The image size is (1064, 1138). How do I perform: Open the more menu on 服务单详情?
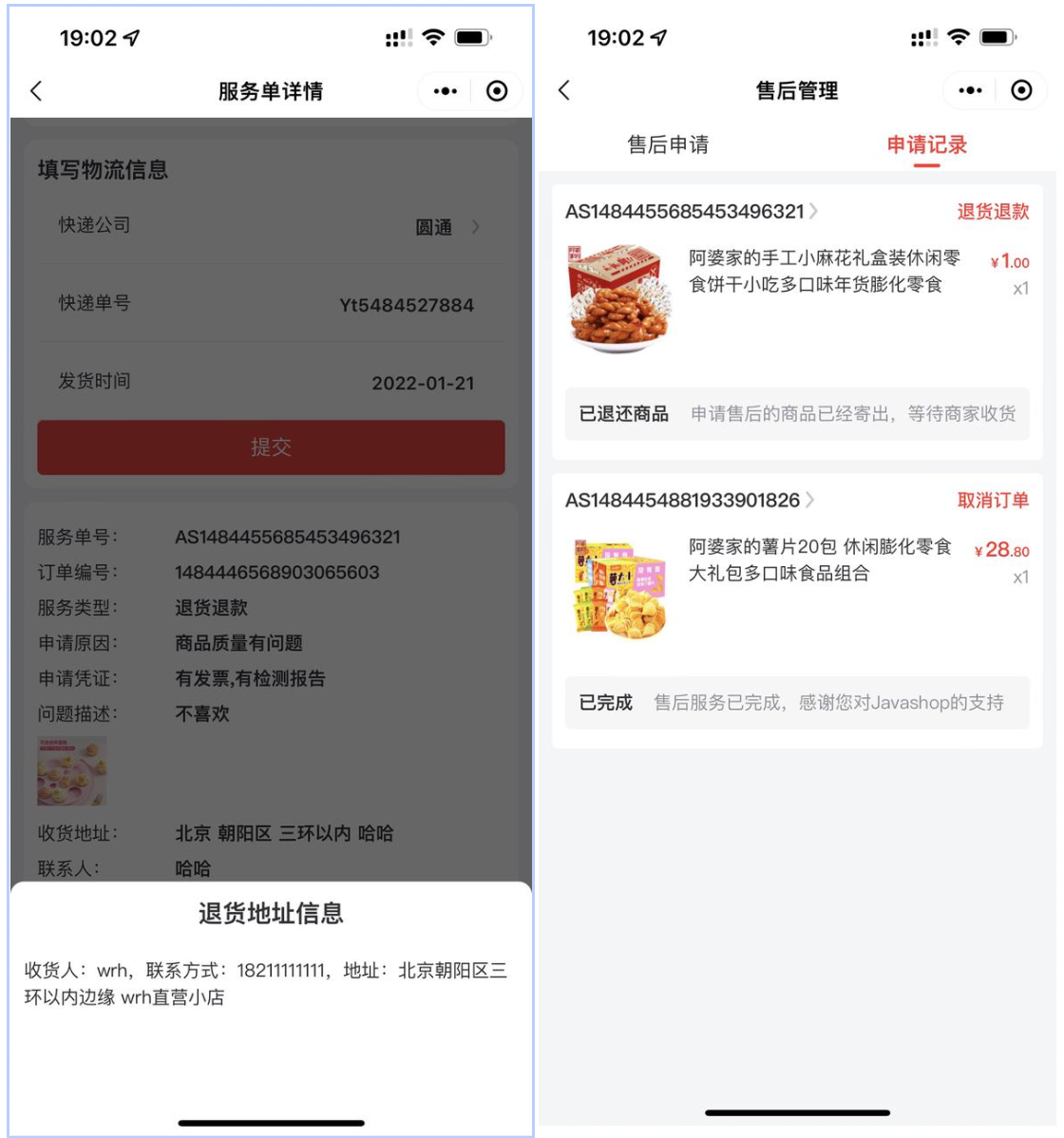pos(445,91)
